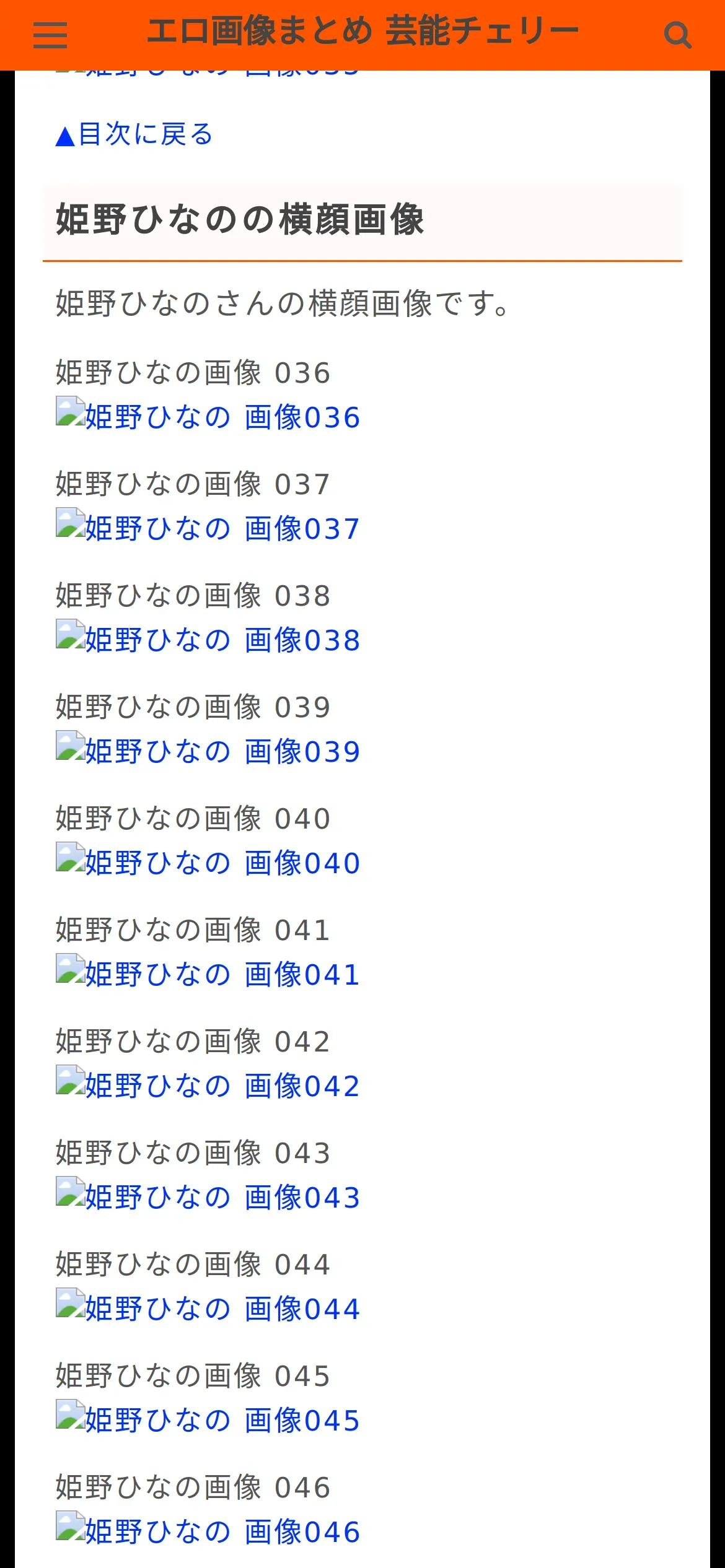The height and width of the screenshot is (1568, 725).
Task: Tap the site title エロ画像まとめ 芸能チェリー
Action: (x=362, y=31)
